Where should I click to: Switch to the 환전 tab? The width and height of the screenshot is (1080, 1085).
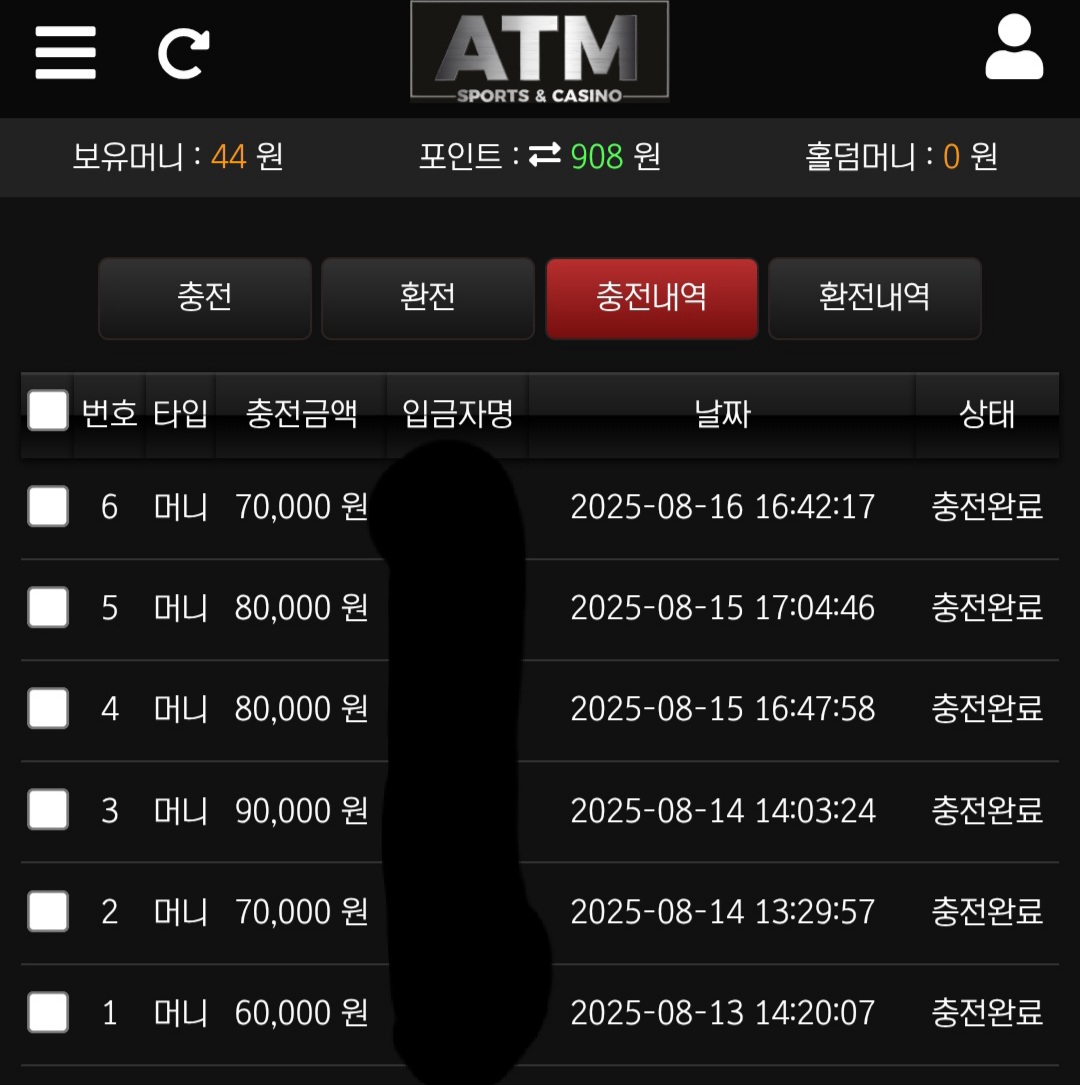[428, 298]
